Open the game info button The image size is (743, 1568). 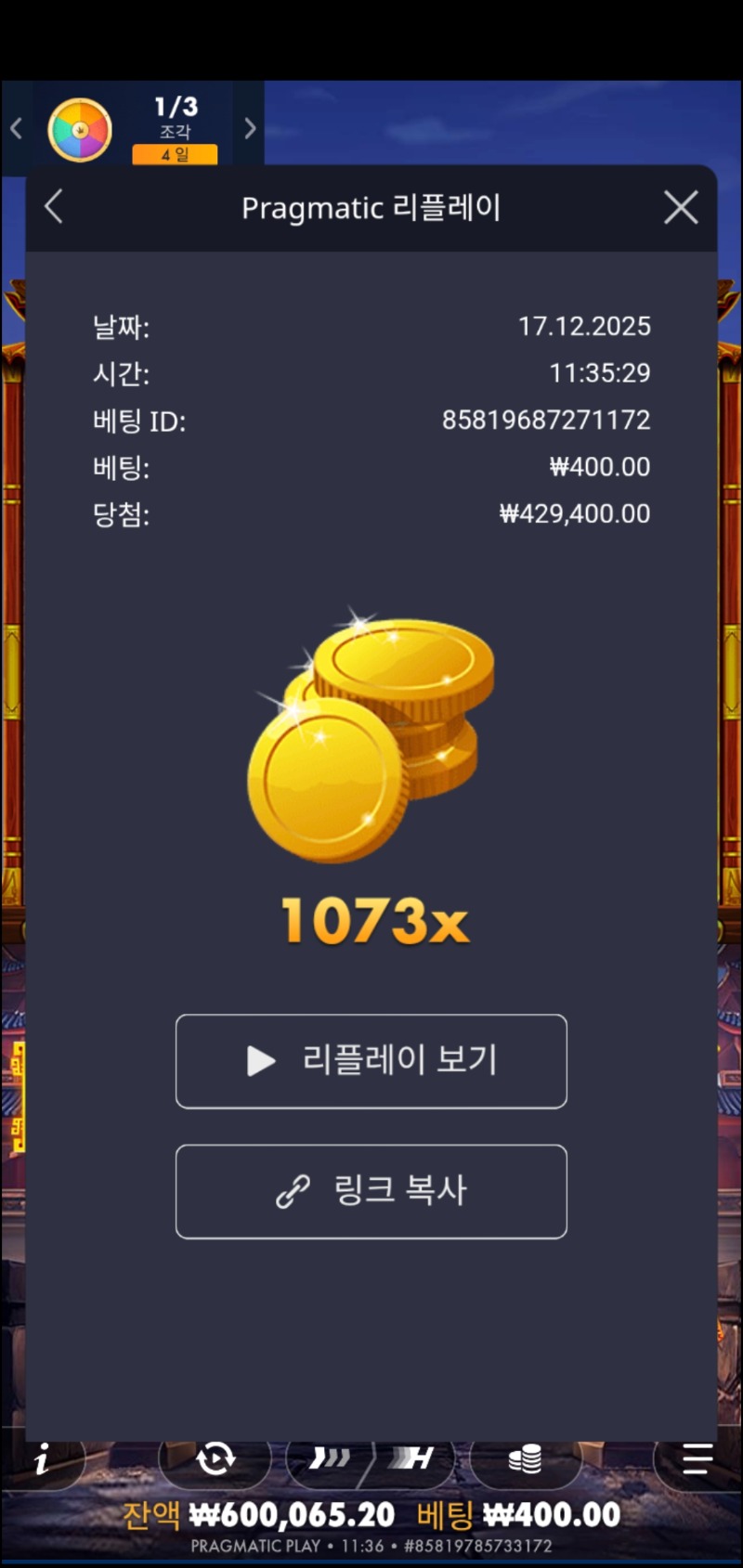tap(42, 1462)
